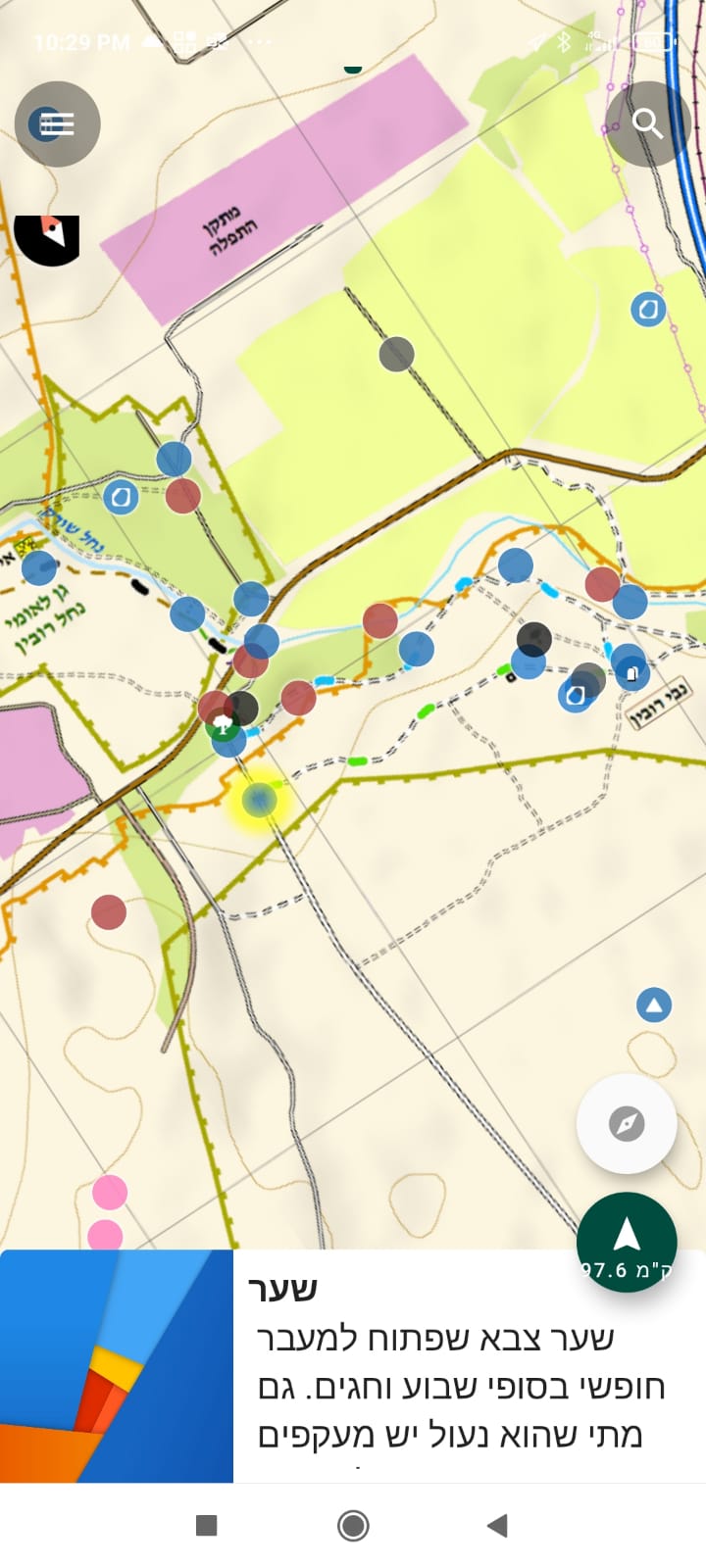Go to the home screen

pos(353,1525)
